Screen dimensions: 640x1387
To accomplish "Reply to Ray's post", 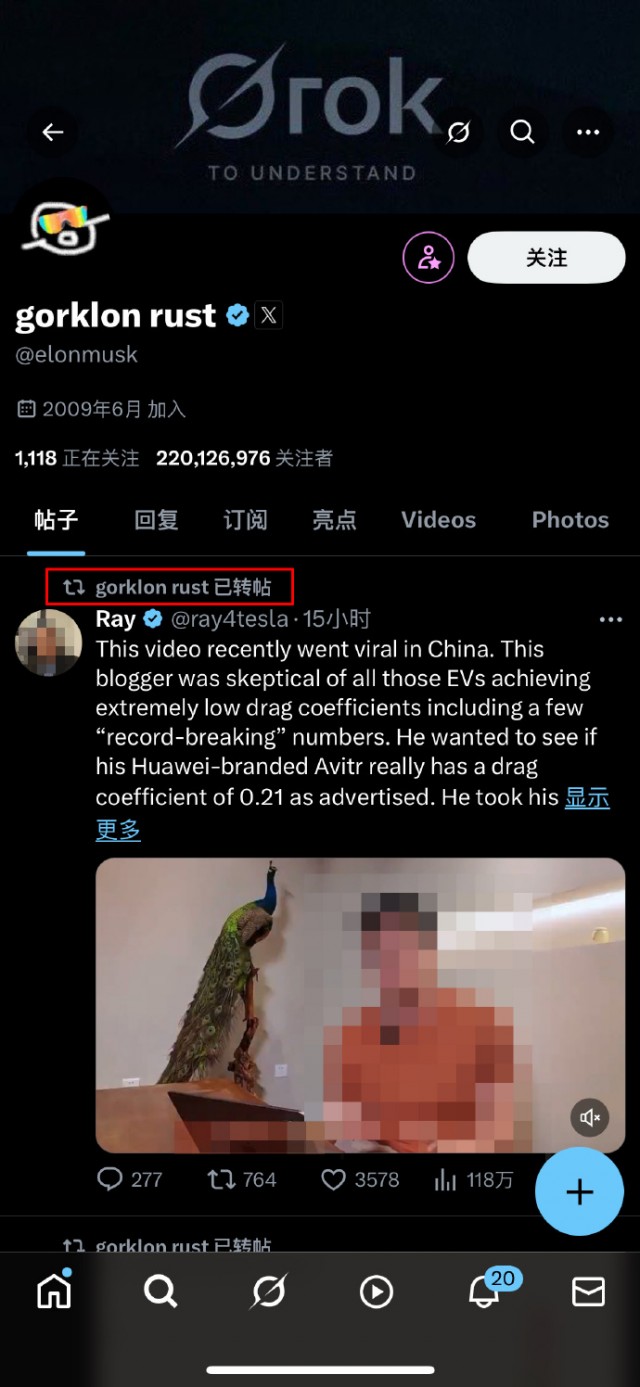I will tap(110, 1180).
